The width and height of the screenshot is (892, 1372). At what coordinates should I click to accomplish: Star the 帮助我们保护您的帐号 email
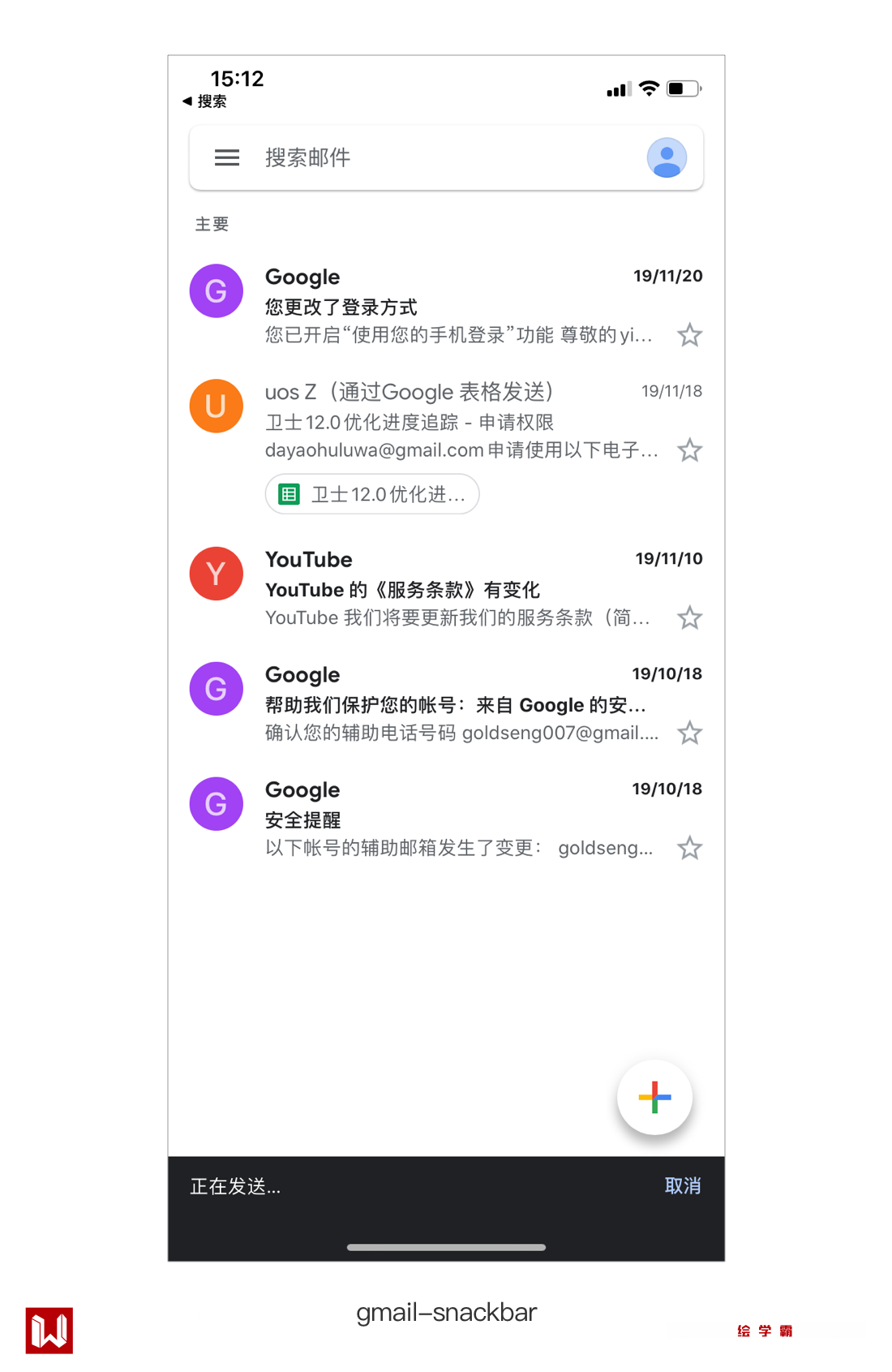689,733
